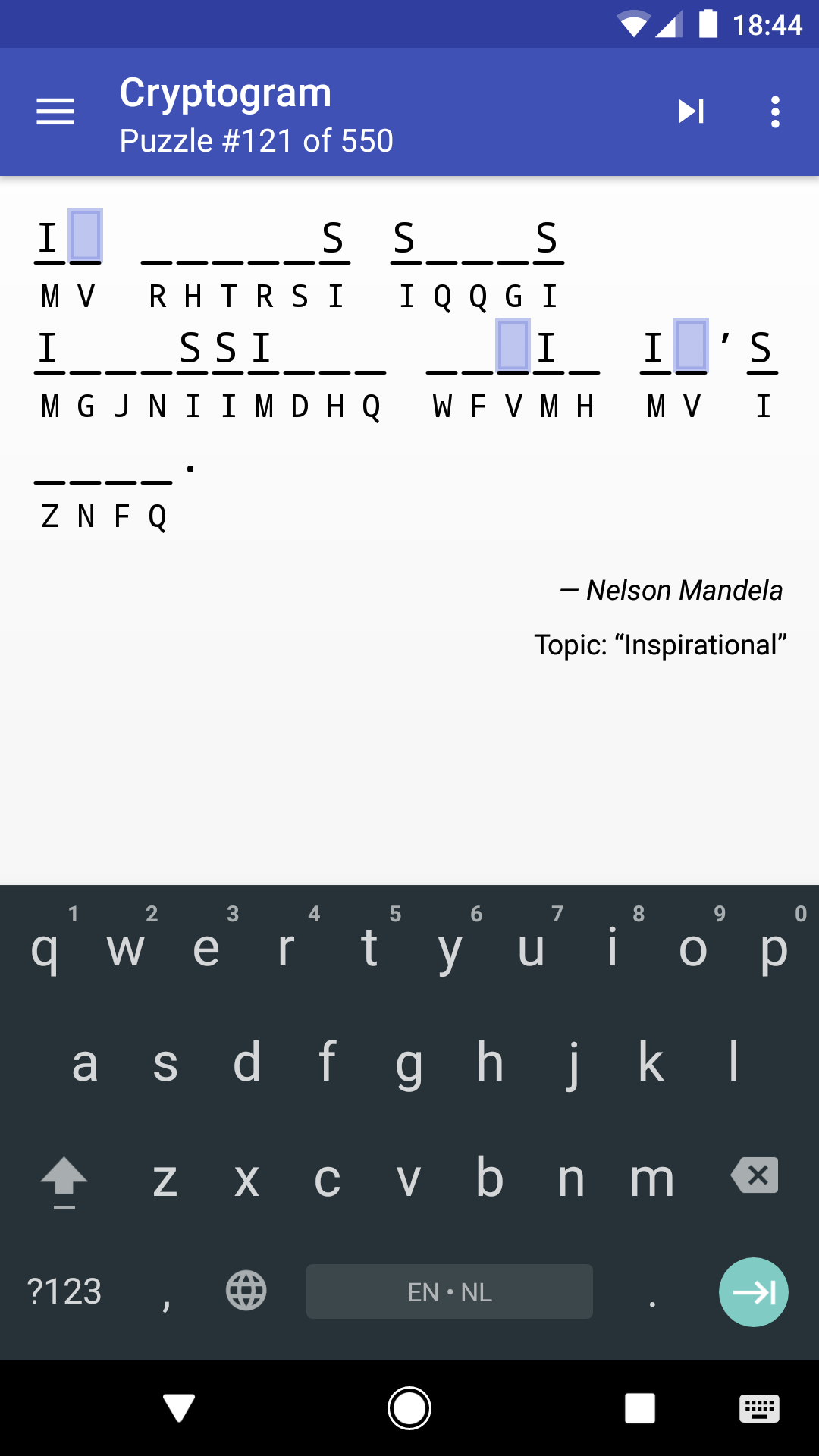Image resolution: width=819 pixels, height=1456 pixels.
Task: Tap the Topic Inspirational label
Action: coord(661,645)
